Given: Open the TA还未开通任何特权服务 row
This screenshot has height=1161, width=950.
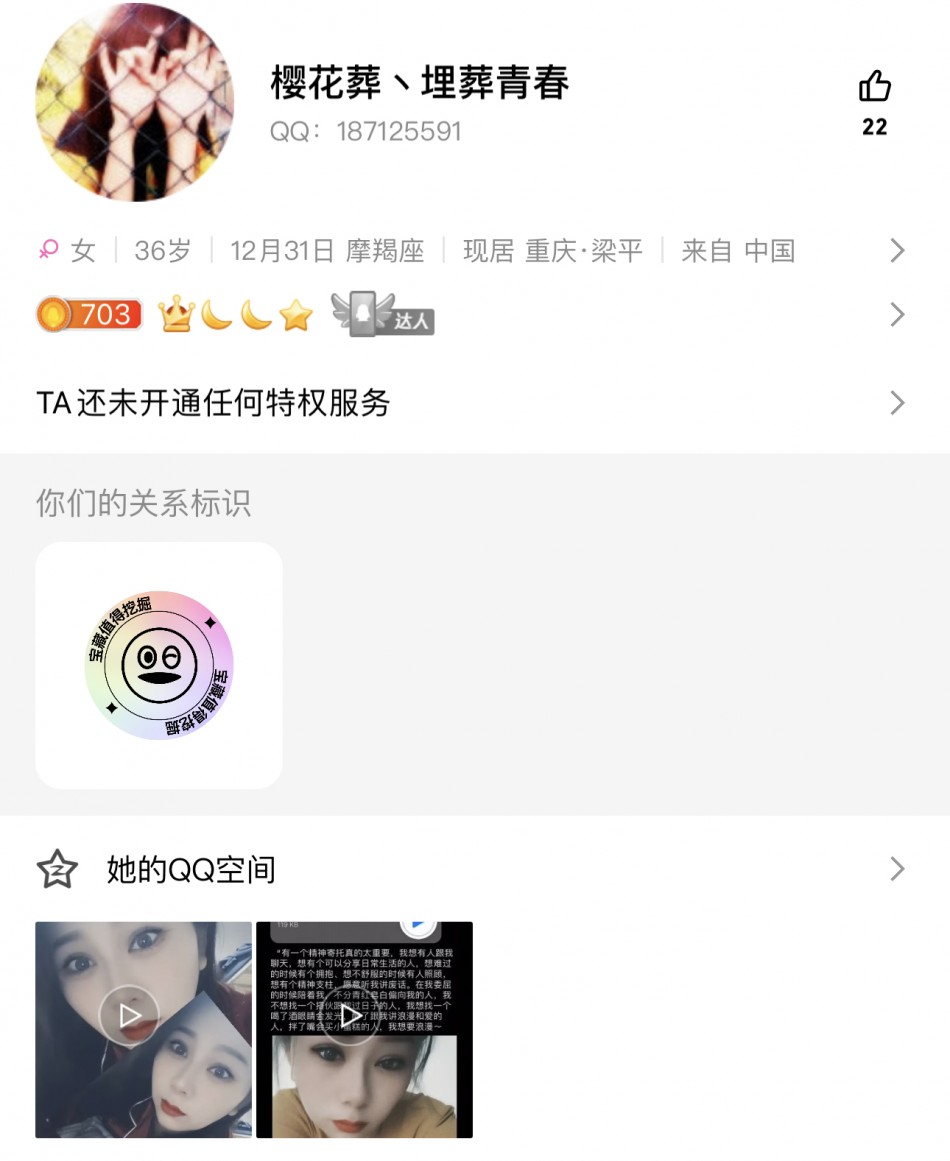Looking at the screenshot, I should [470, 403].
